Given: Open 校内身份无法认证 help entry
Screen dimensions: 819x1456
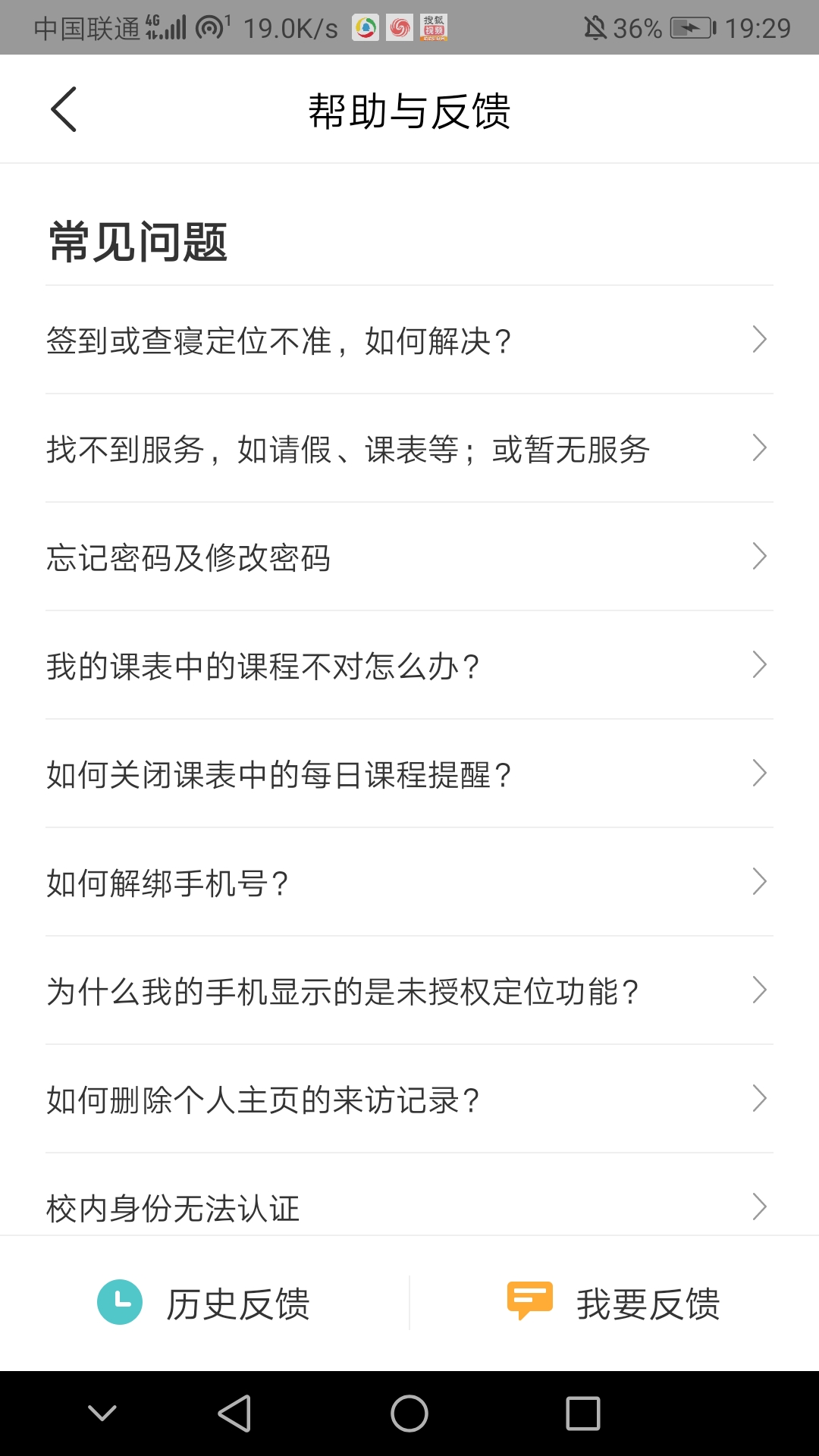Looking at the screenshot, I should click(409, 1206).
